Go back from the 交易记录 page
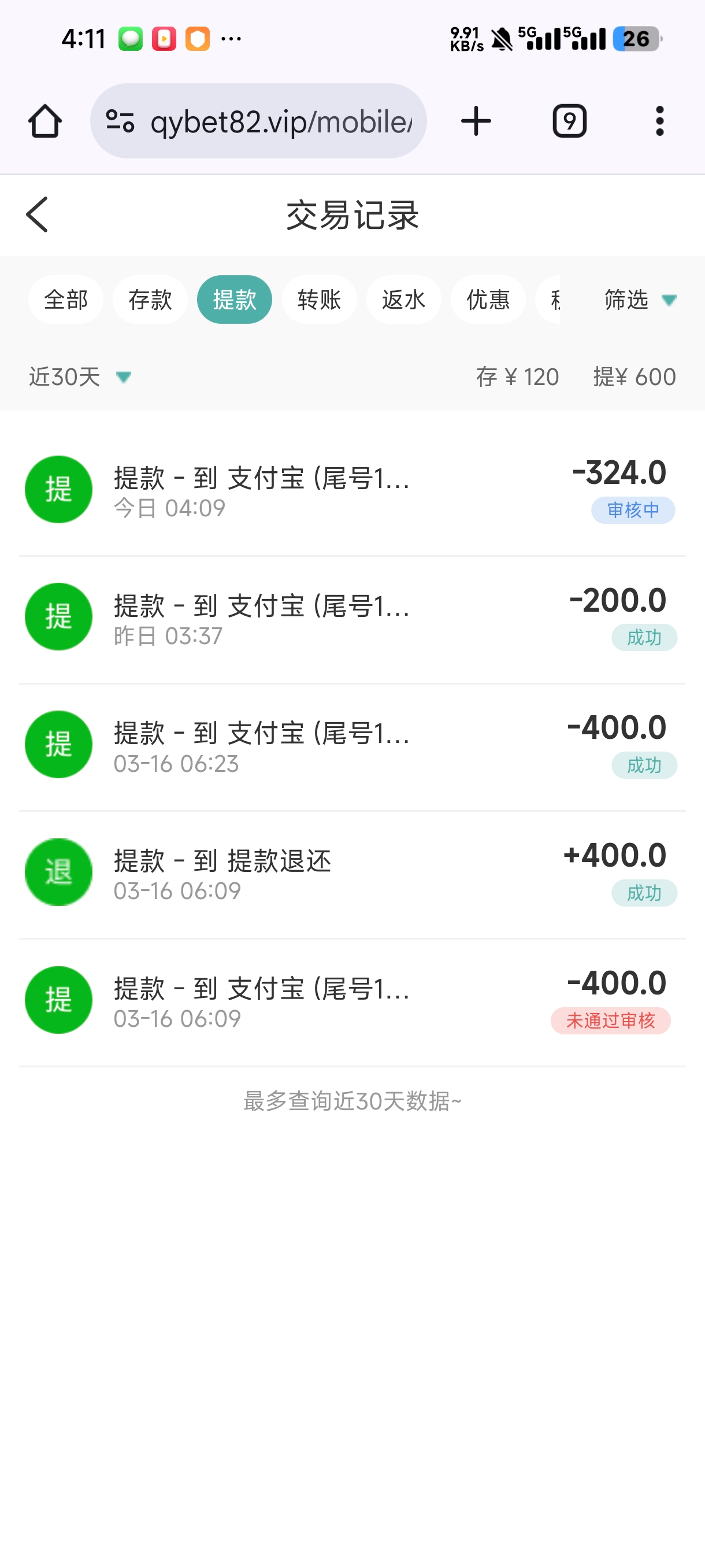The width and height of the screenshot is (705, 1568). [37, 215]
